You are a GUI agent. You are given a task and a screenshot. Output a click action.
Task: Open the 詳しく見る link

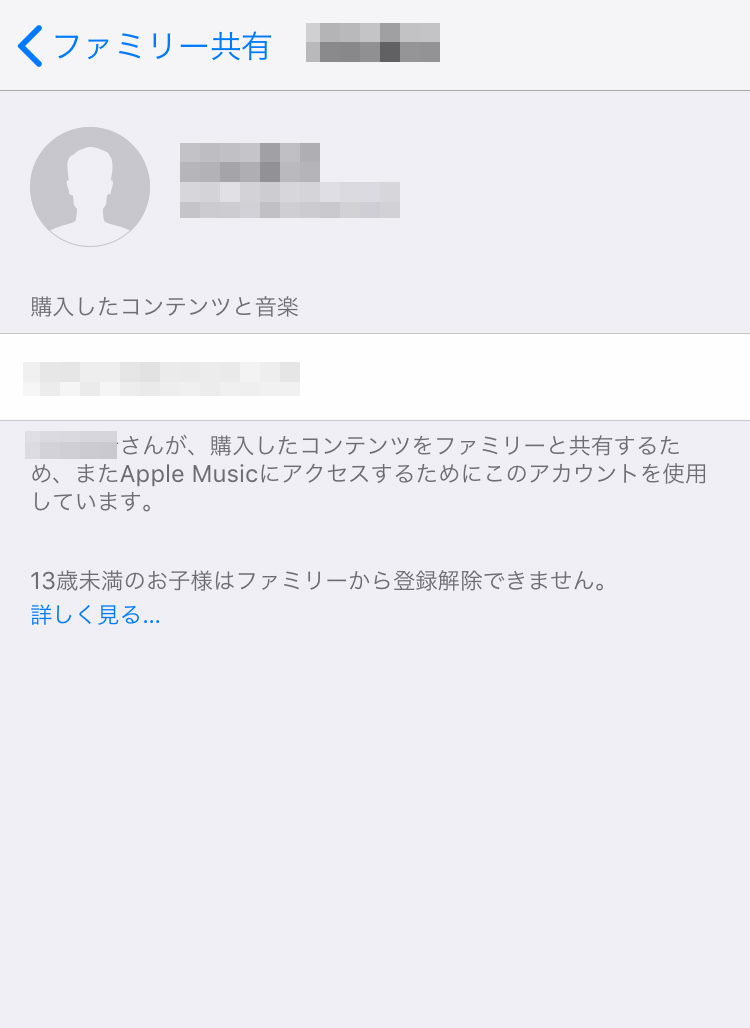click(95, 615)
